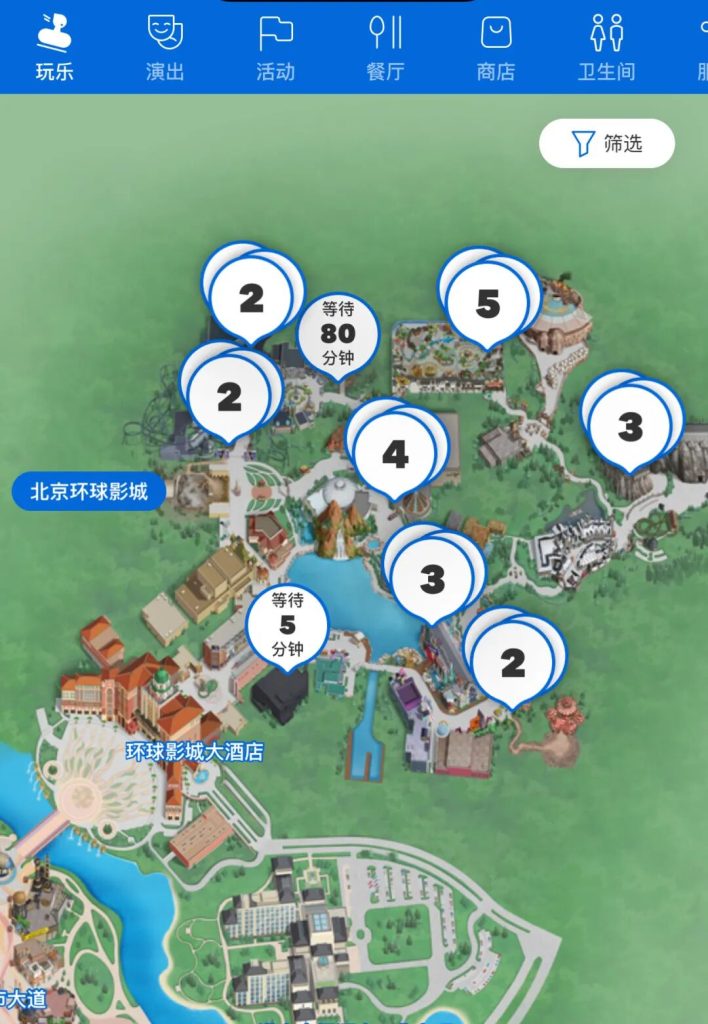Expand the map cluster showing 5 attractions
The image size is (708, 1024).
[x=488, y=304]
